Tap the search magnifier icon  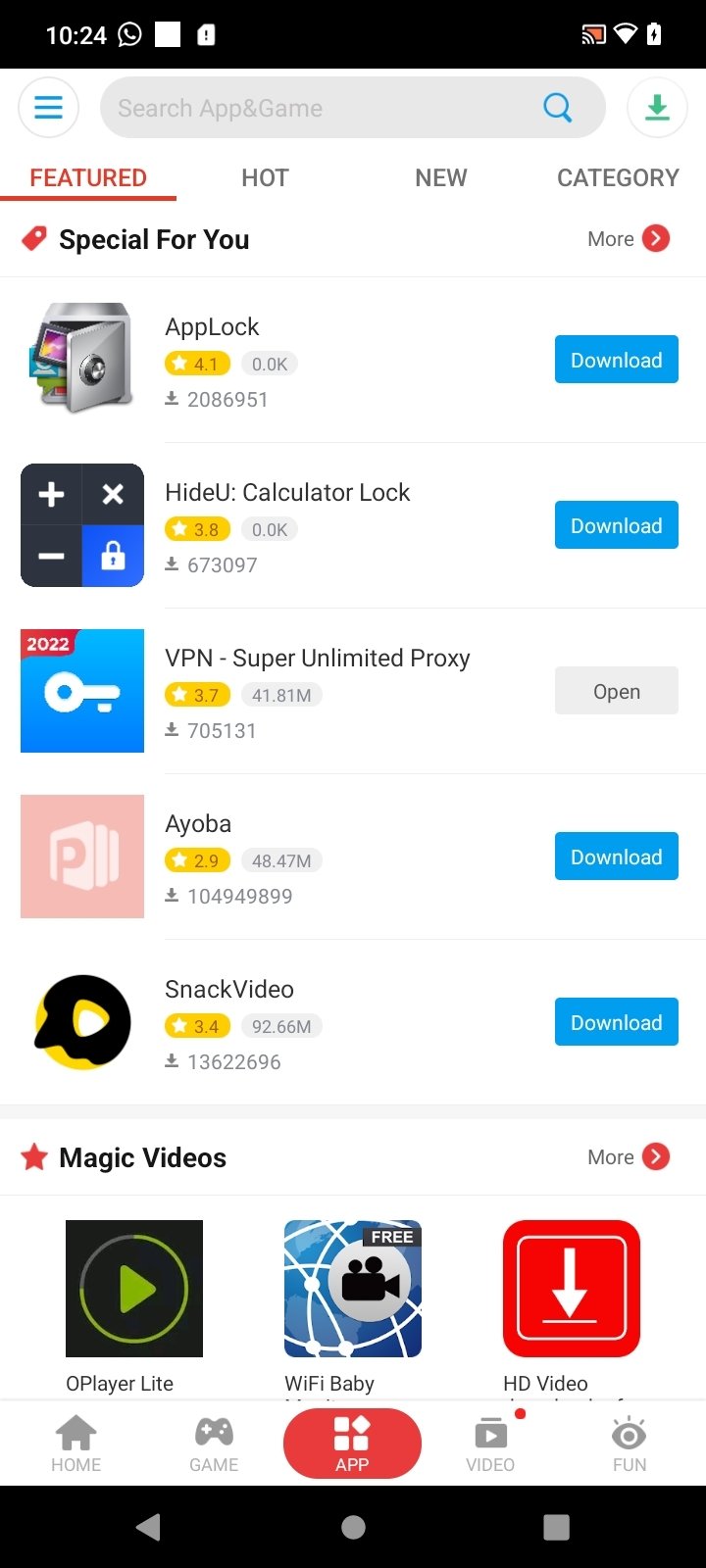point(557,108)
